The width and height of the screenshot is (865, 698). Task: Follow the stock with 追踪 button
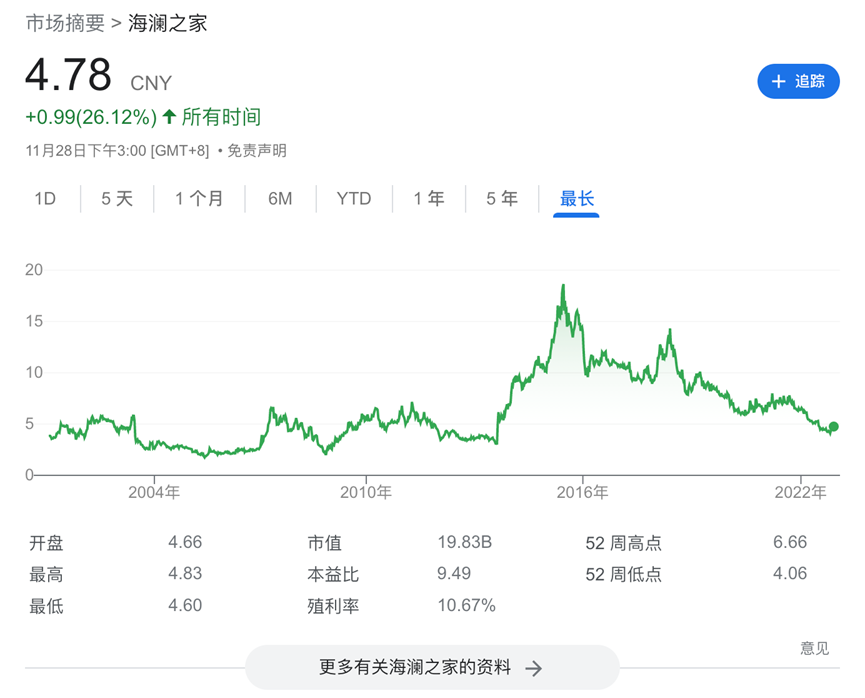798,81
